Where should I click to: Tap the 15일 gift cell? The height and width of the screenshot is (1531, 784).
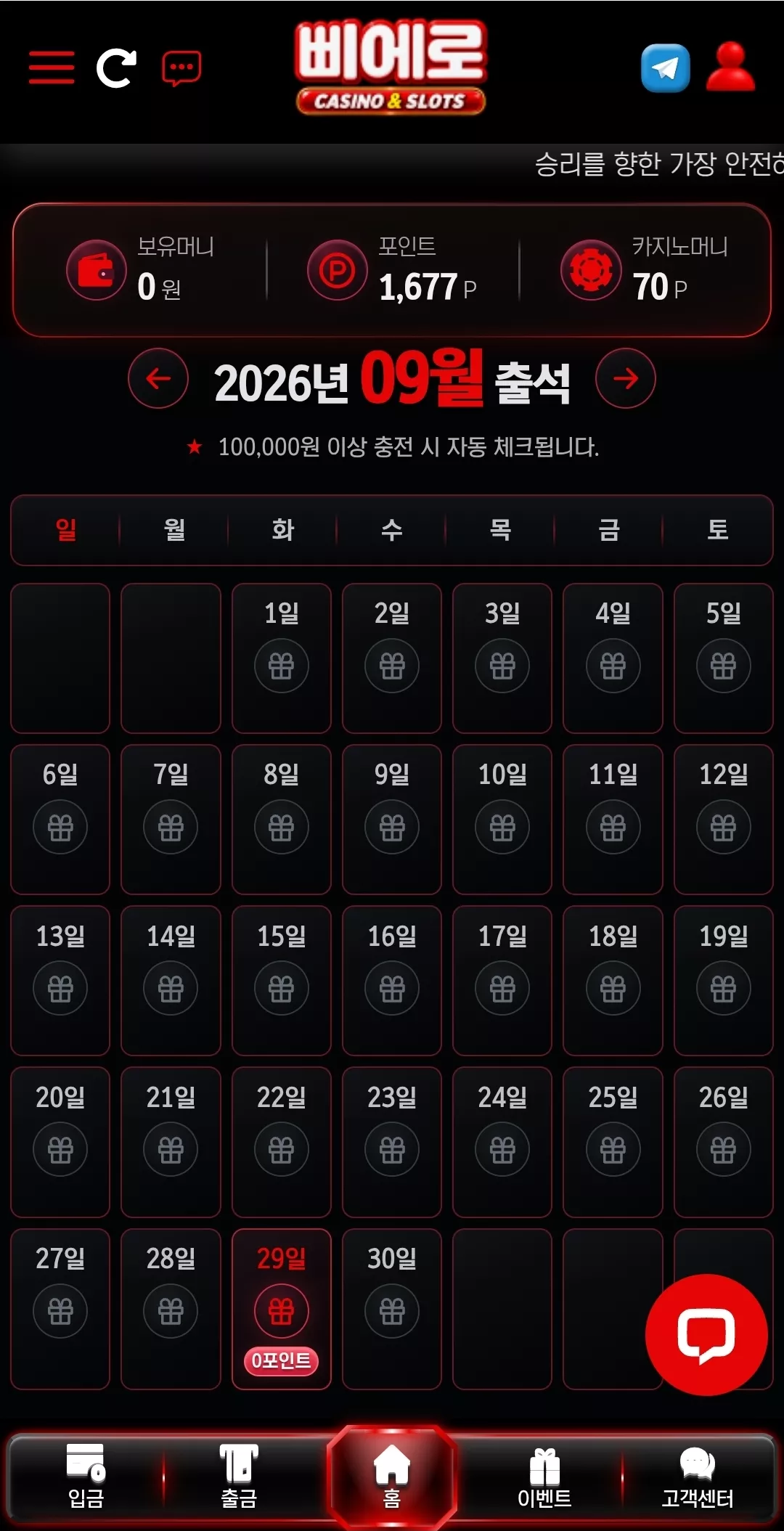tap(282, 980)
